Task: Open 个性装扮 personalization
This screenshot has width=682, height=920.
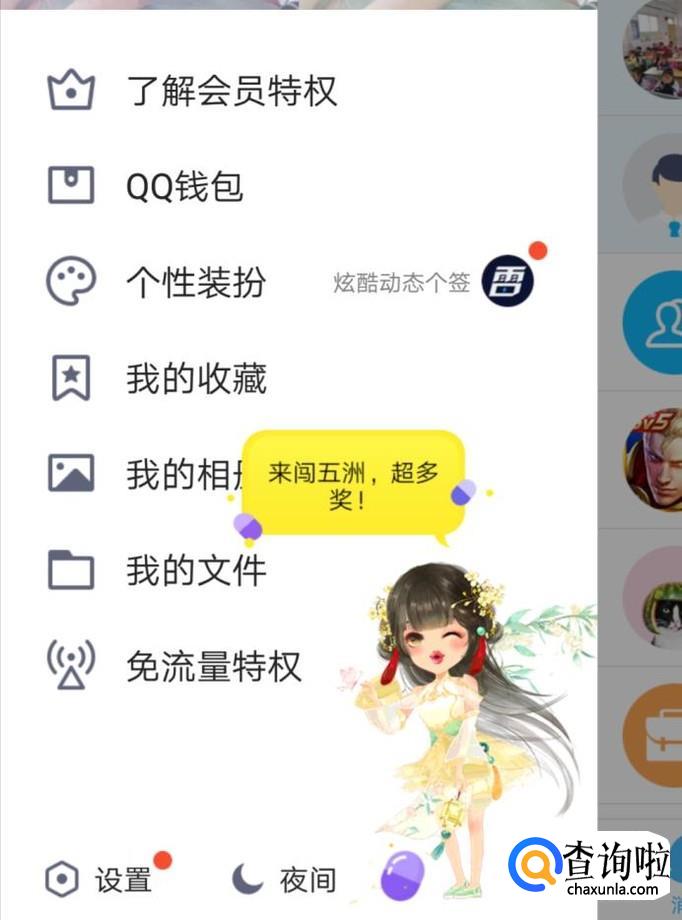Action: [195, 282]
